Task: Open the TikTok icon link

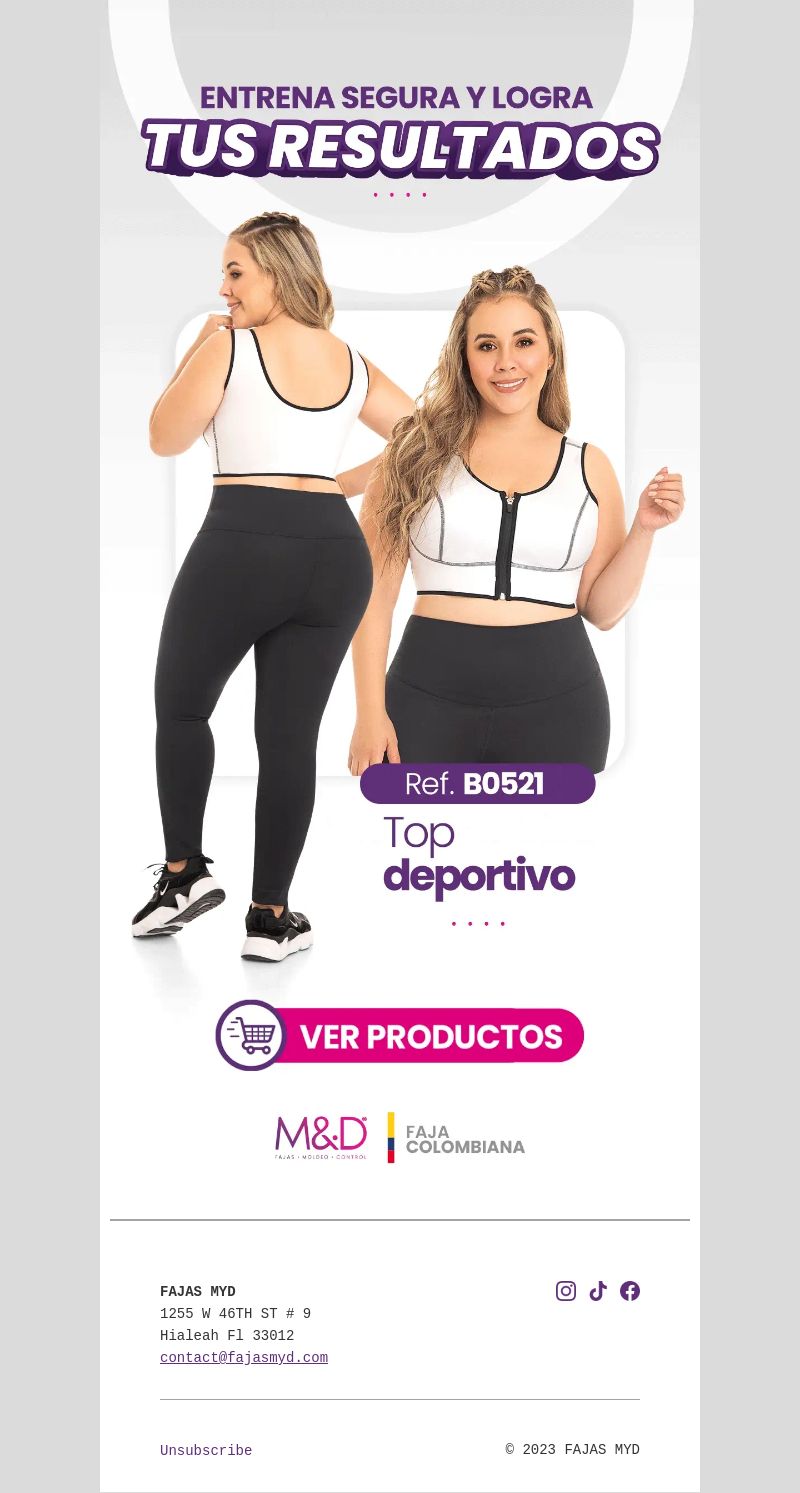Action: click(598, 1291)
